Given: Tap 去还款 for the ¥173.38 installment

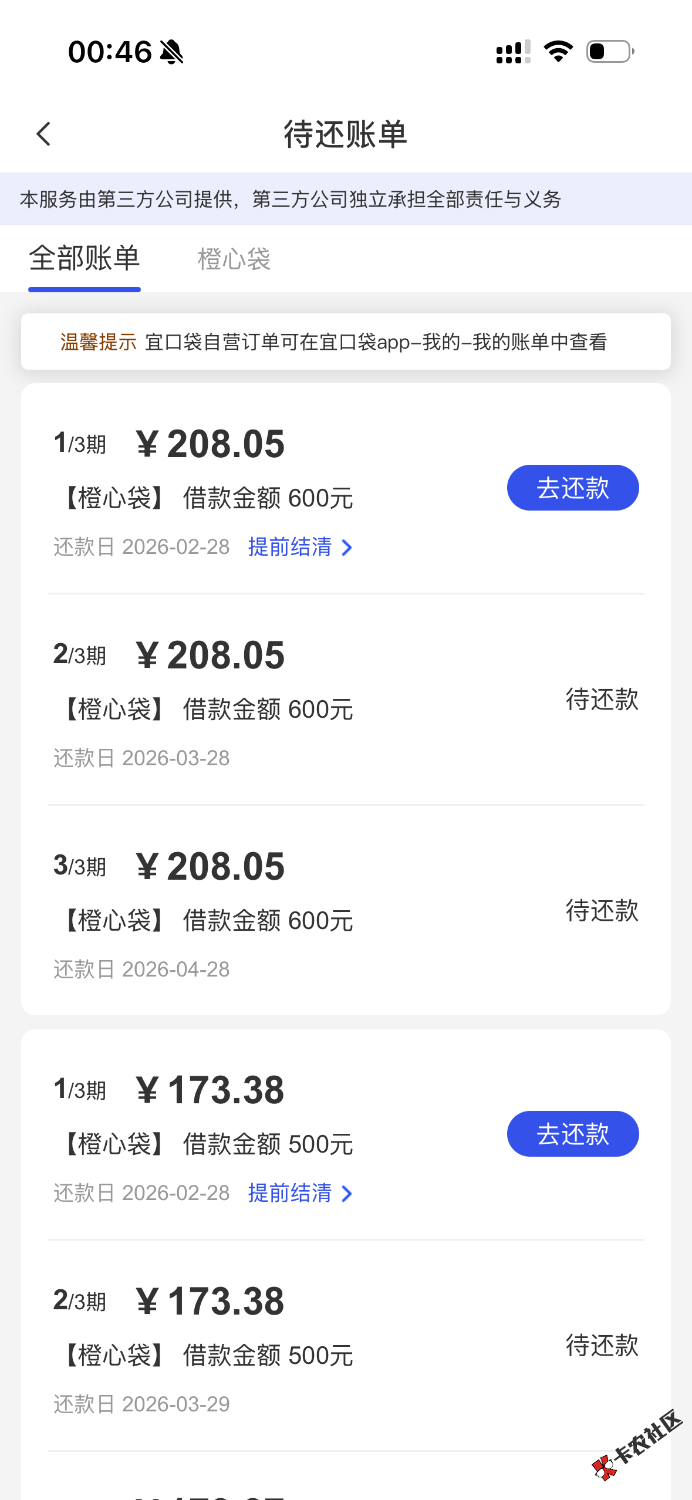Looking at the screenshot, I should tap(572, 1134).
